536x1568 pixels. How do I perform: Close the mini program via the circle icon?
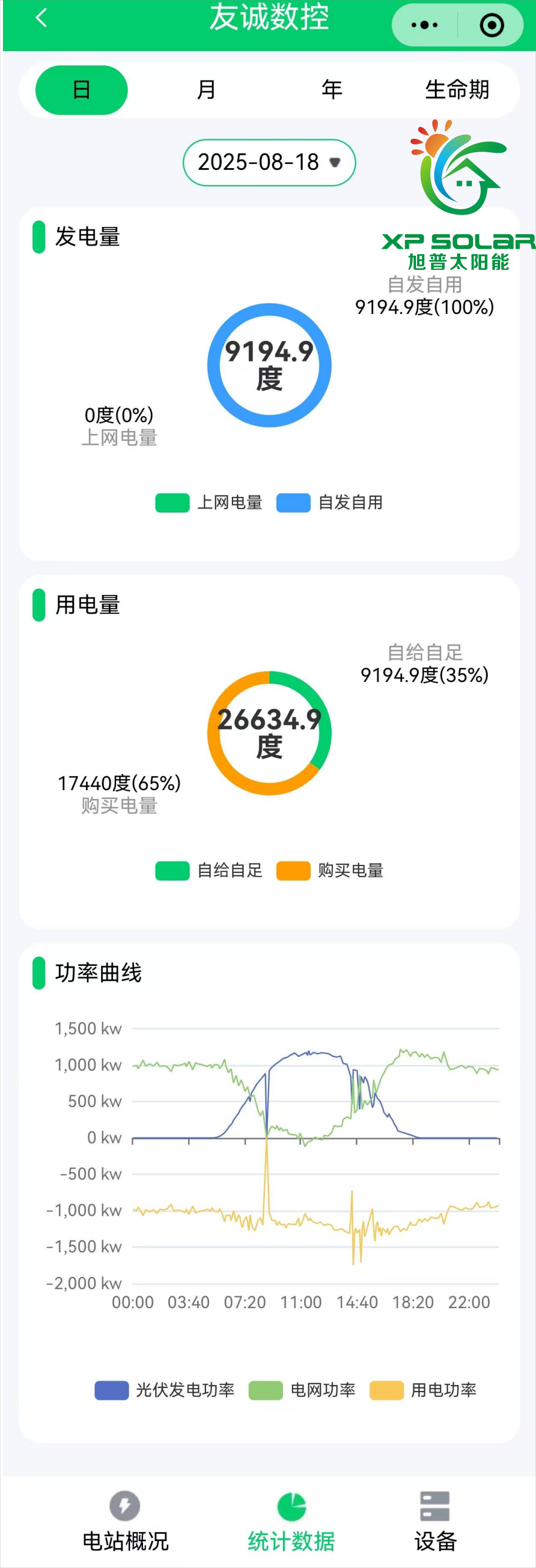pyautogui.click(x=491, y=25)
